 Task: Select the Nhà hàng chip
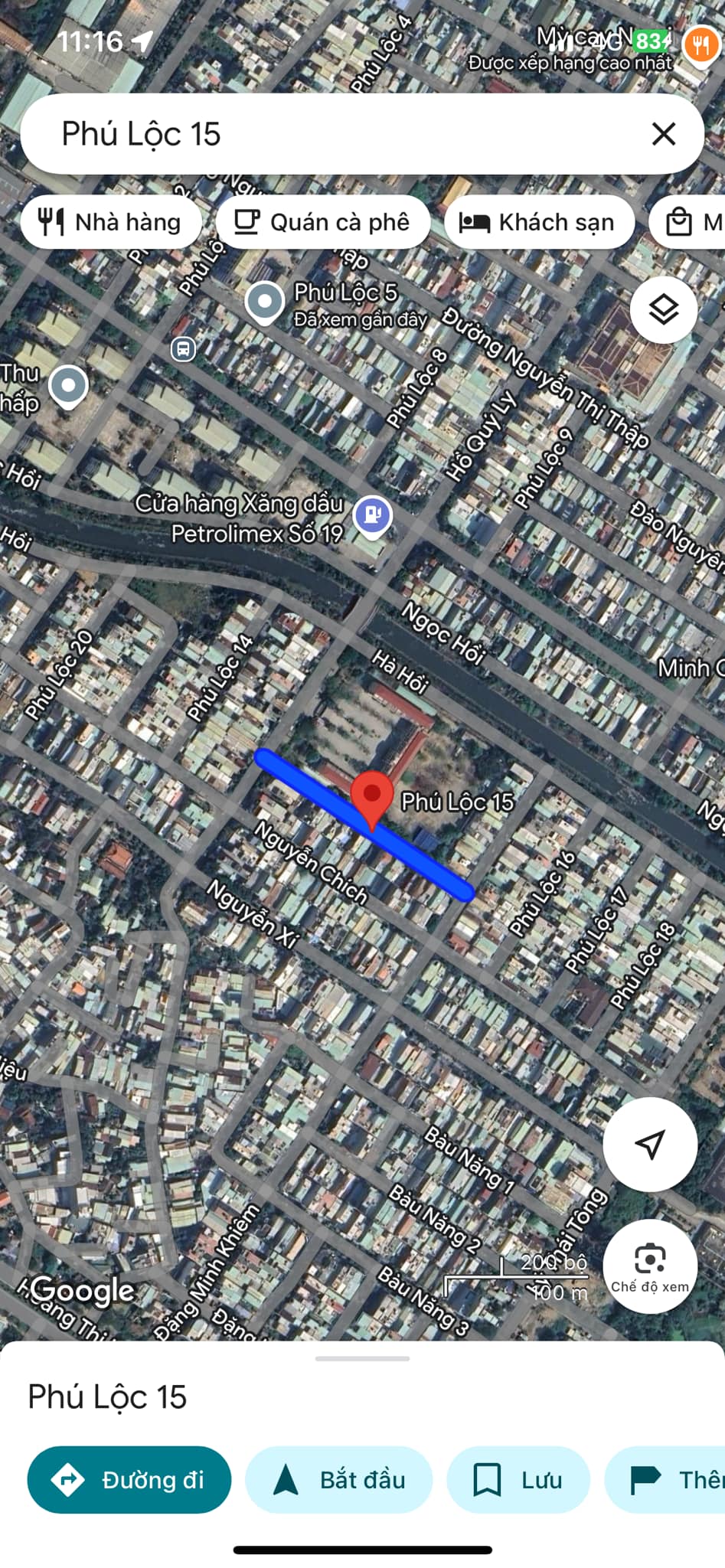pyautogui.click(x=111, y=222)
